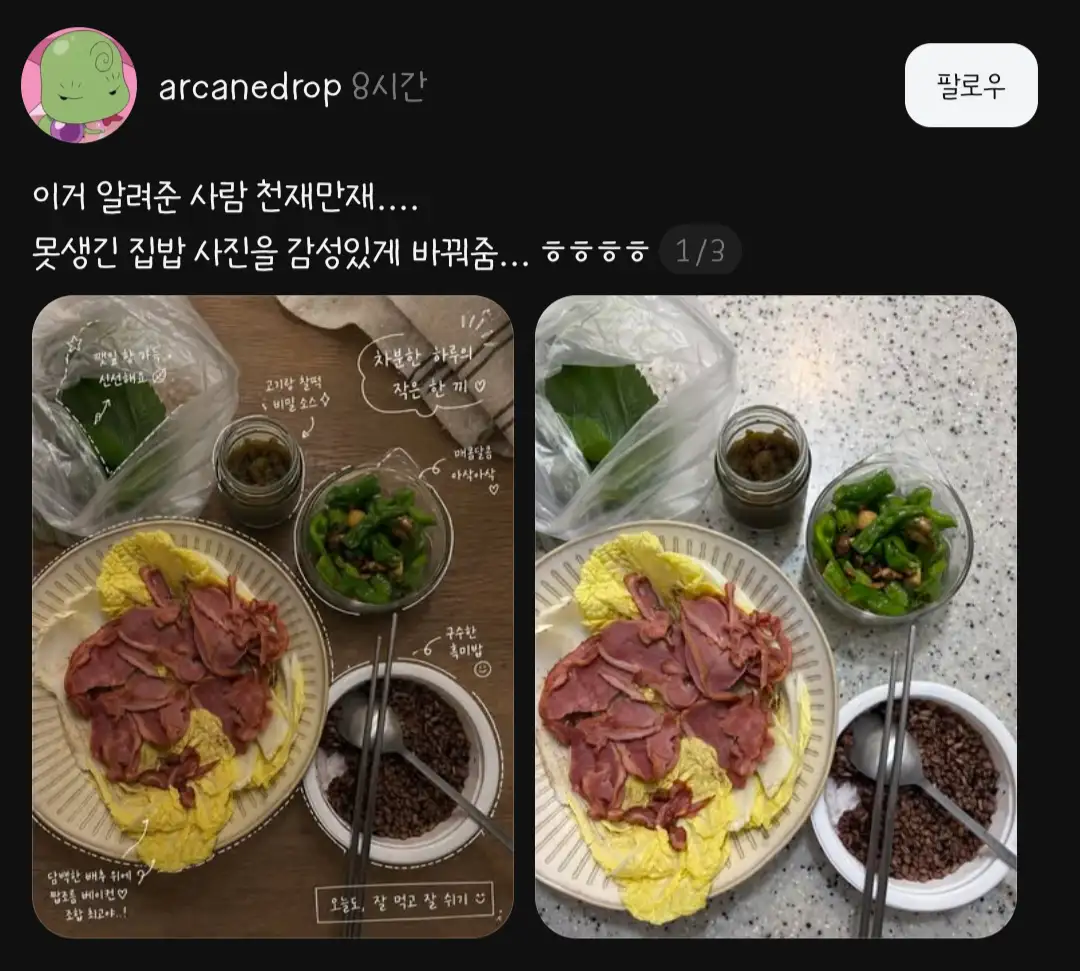Open the edited food photo with handwriting
The image size is (1080, 971).
point(273,616)
